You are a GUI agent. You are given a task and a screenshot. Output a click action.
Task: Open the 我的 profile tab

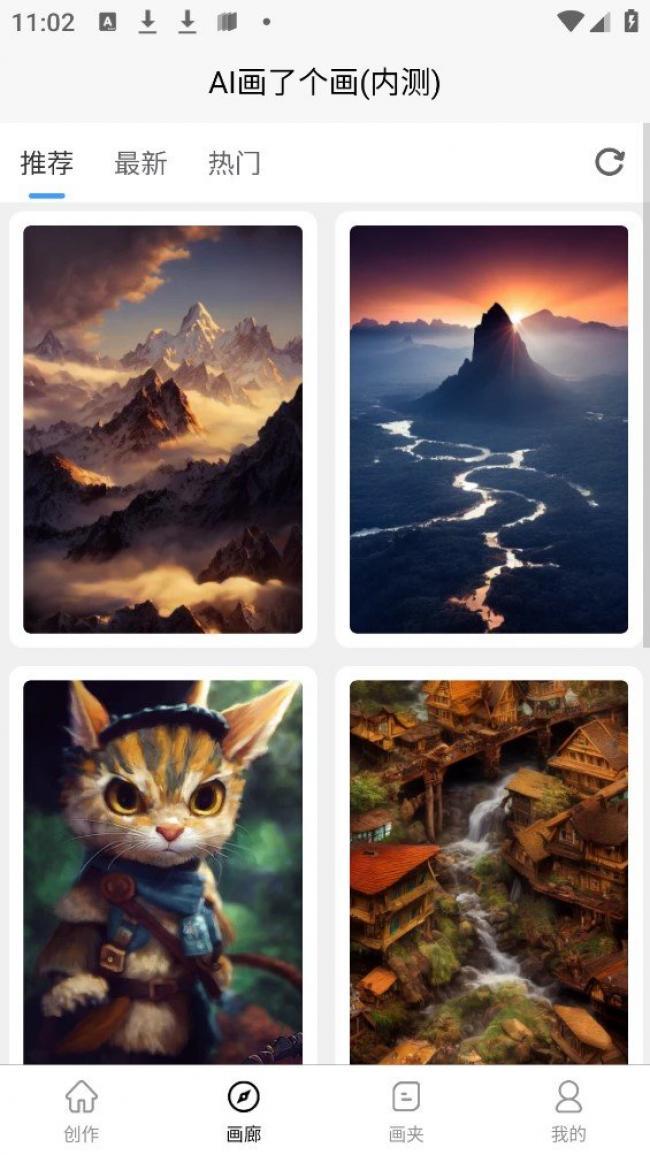click(x=568, y=1110)
